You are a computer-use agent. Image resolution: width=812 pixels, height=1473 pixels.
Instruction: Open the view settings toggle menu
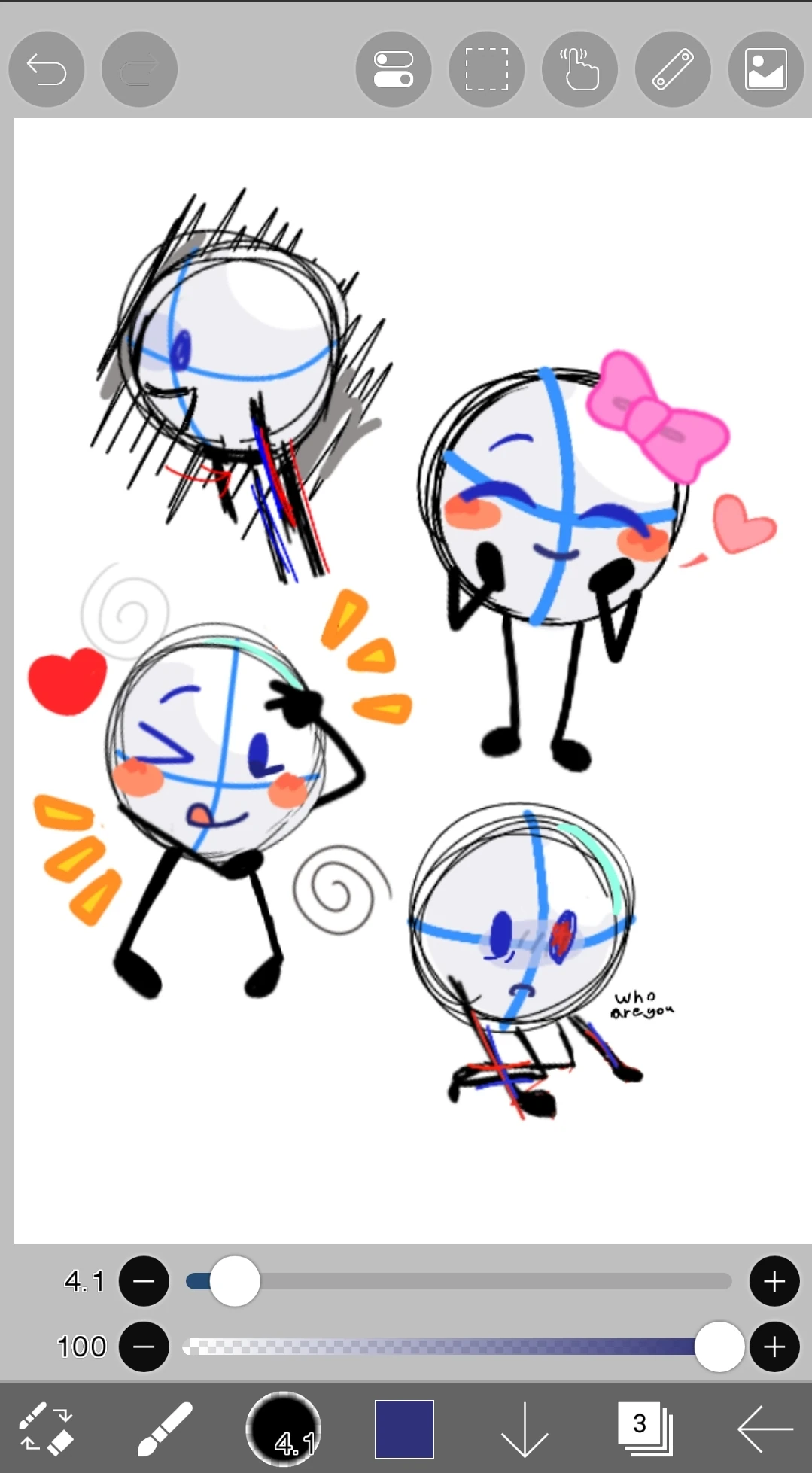pyautogui.click(x=394, y=69)
